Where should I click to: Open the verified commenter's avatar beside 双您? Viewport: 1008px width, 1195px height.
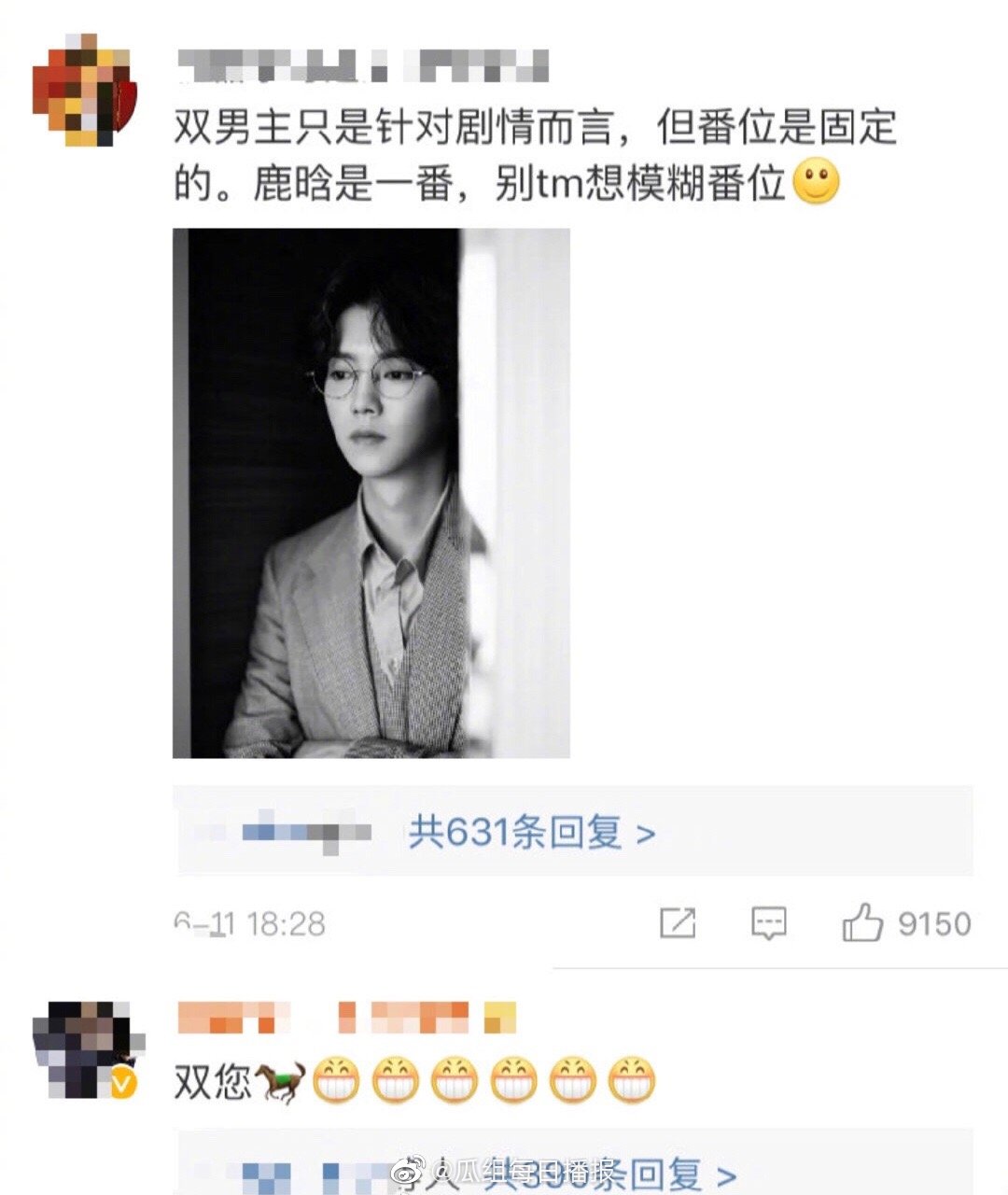click(86, 1049)
